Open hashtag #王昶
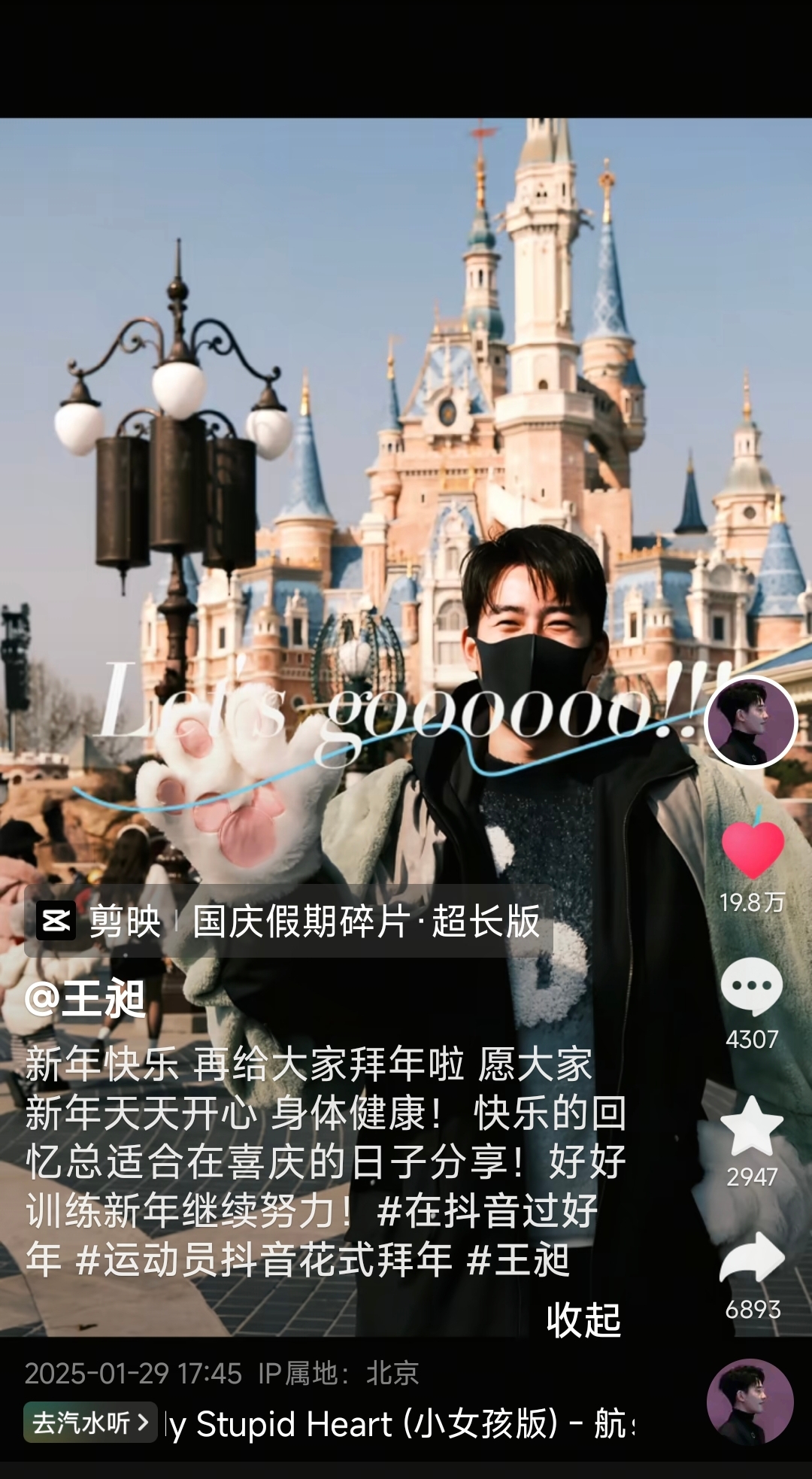 click(x=517, y=1259)
